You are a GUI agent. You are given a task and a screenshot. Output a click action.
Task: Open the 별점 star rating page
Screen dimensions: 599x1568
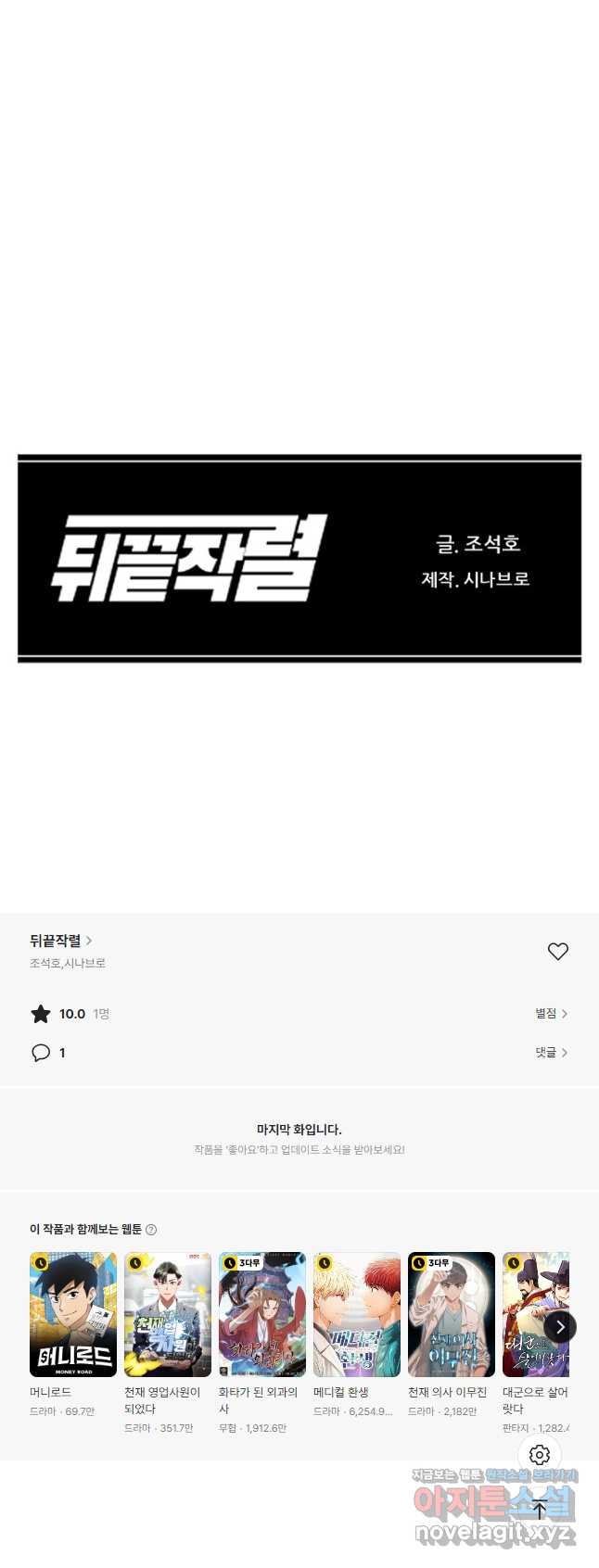(551, 1014)
